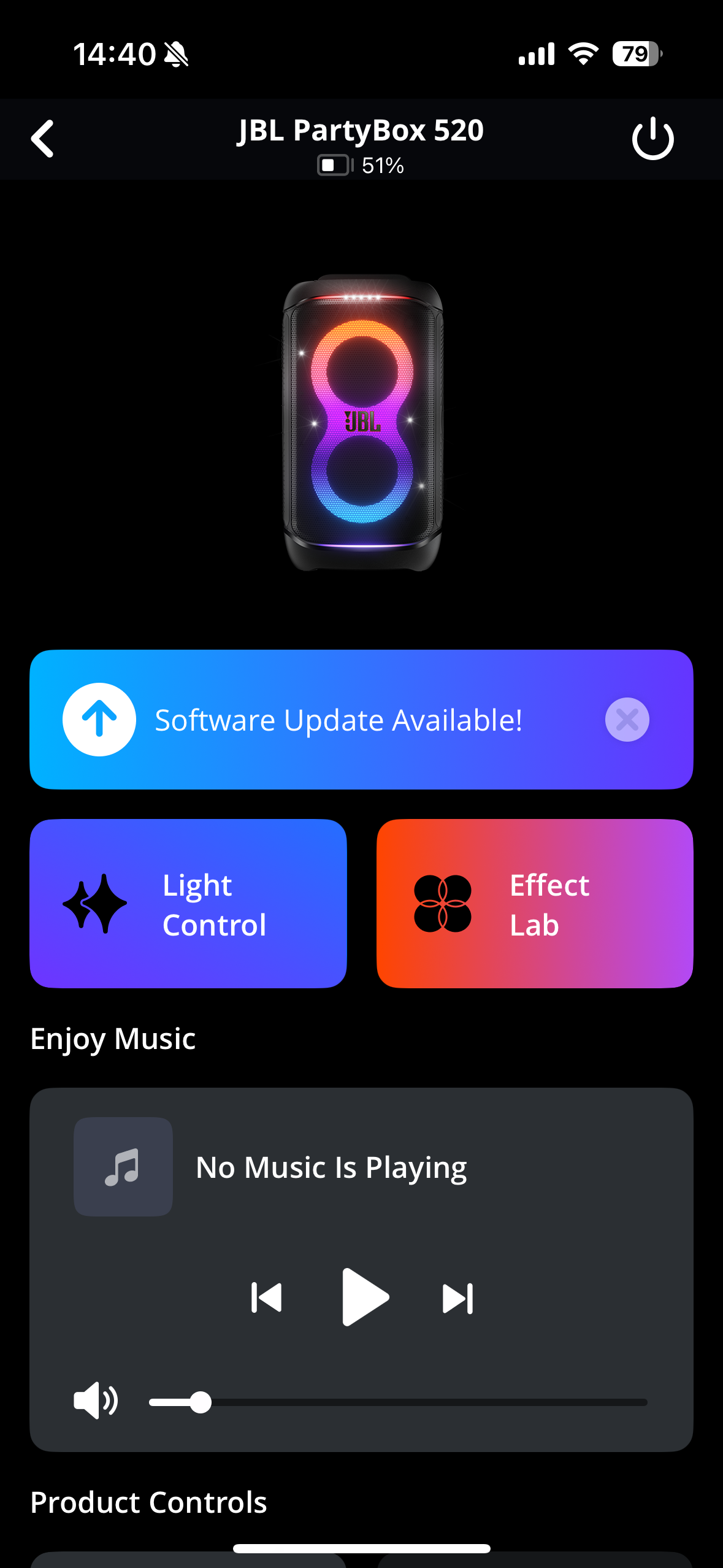
Task: Tap the power icon to turn off speaker
Action: (652, 139)
